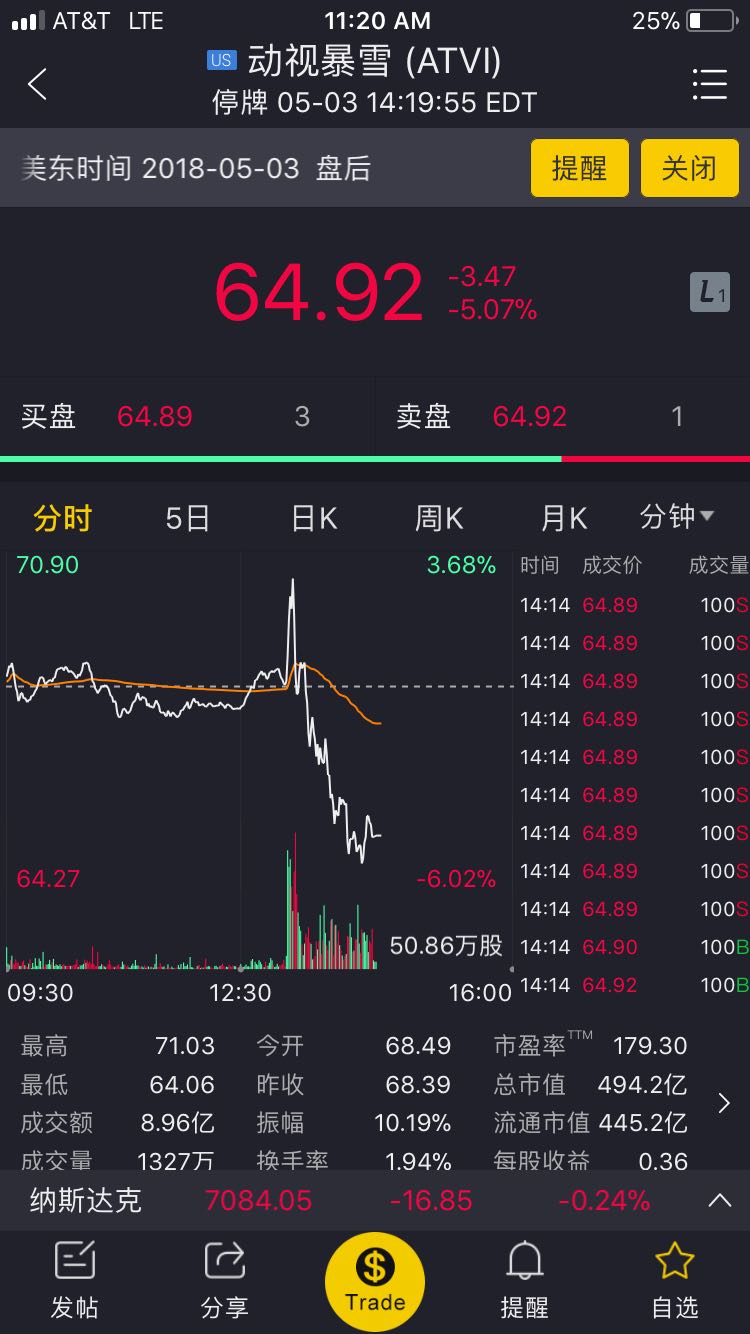Switch to the 5日 chart tab

click(188, 518)
